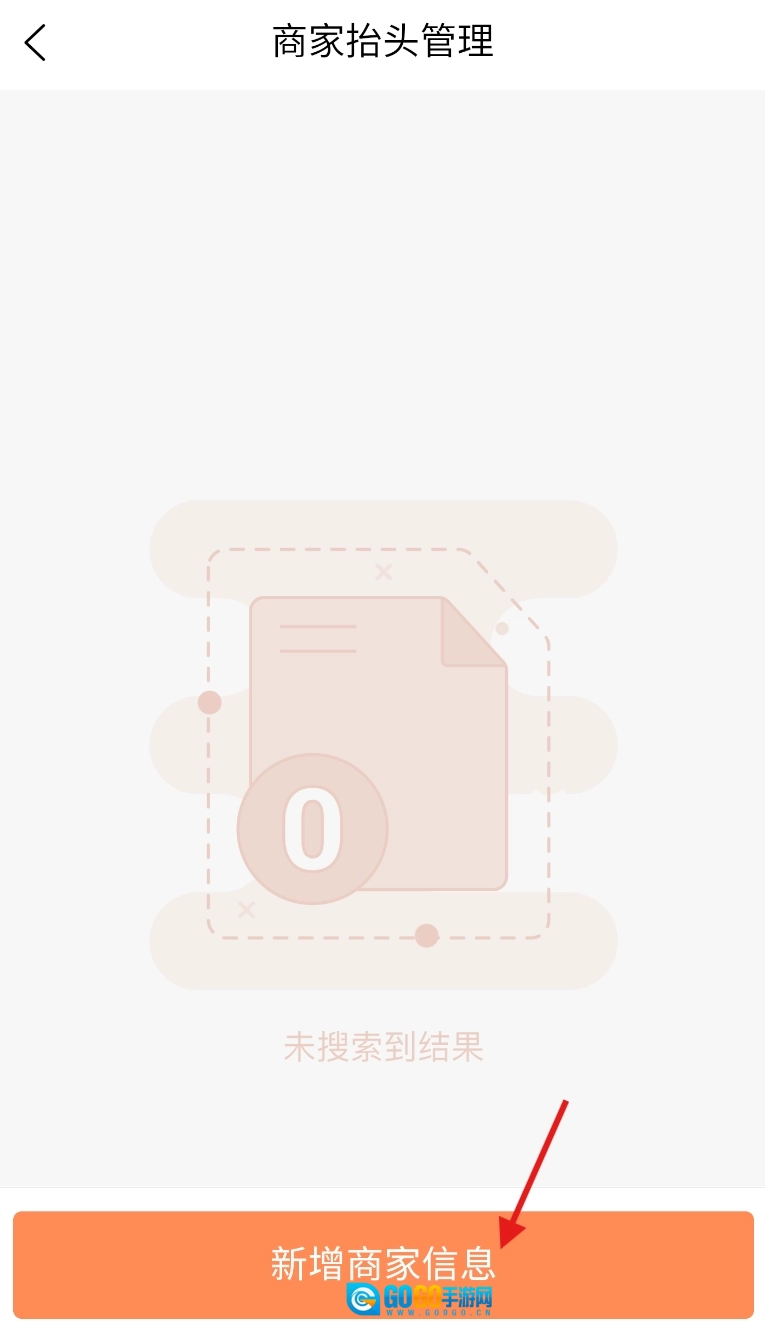Go back from 商家抬头管理 page

(x=36, y=43)
